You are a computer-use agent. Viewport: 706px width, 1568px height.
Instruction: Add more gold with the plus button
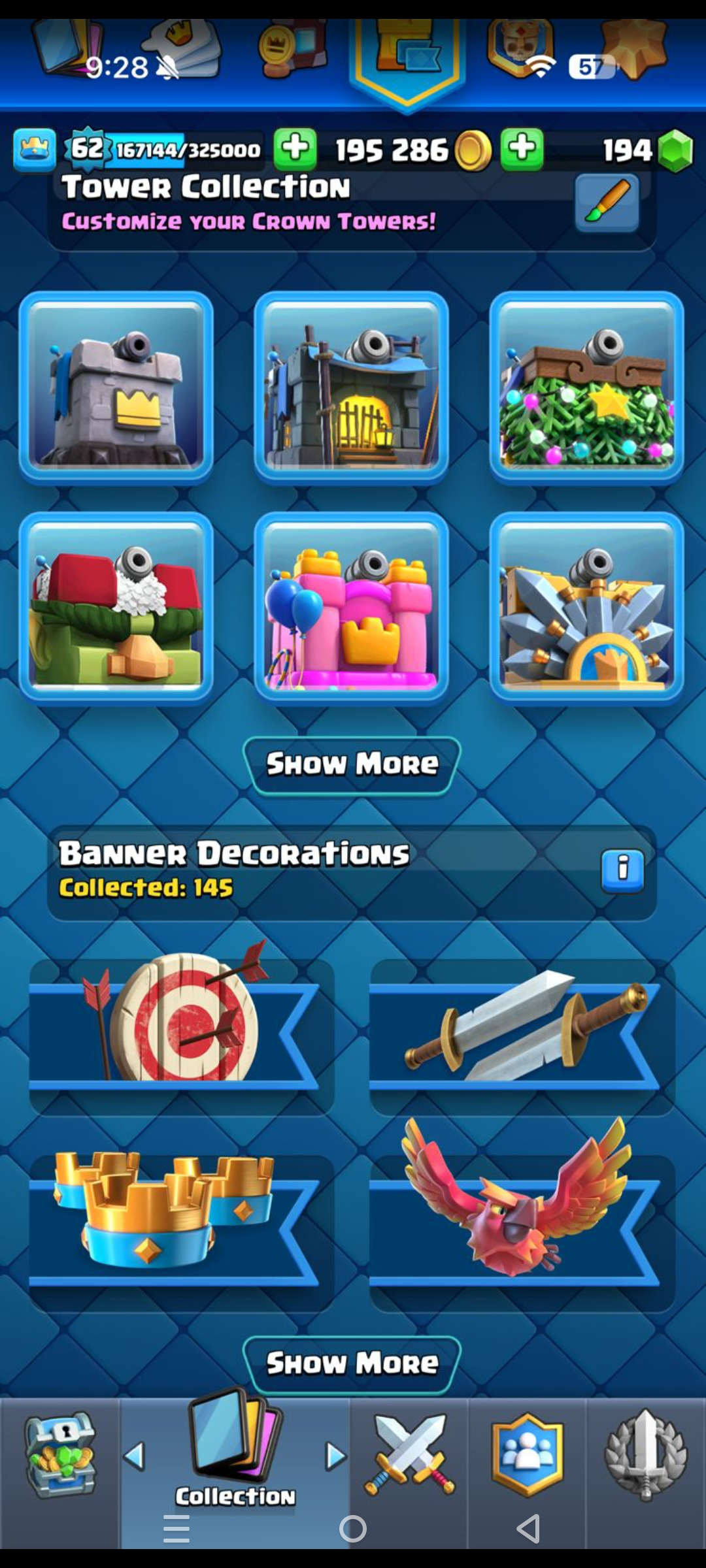522,149
